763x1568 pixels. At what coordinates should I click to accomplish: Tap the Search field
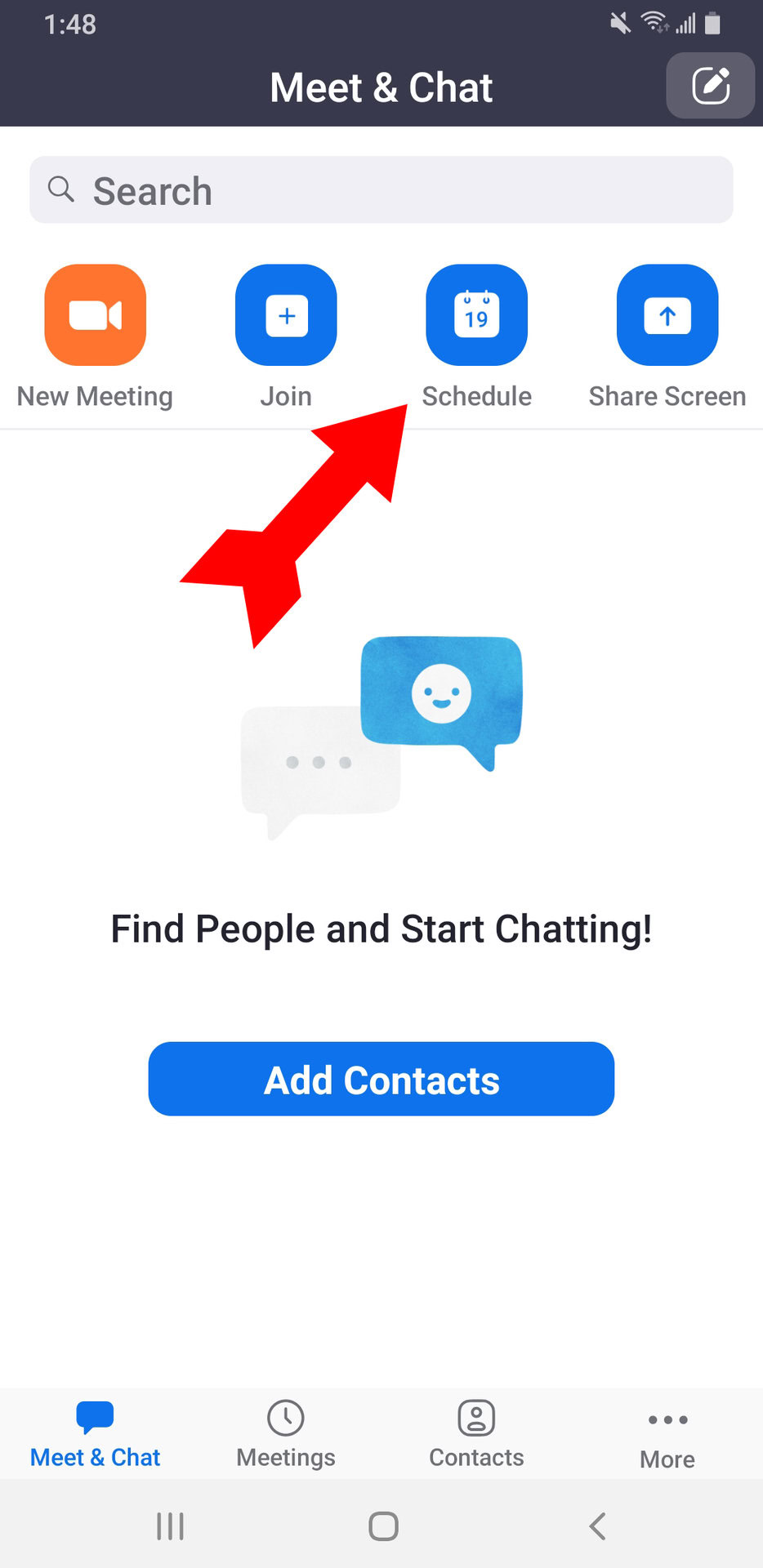381,189
